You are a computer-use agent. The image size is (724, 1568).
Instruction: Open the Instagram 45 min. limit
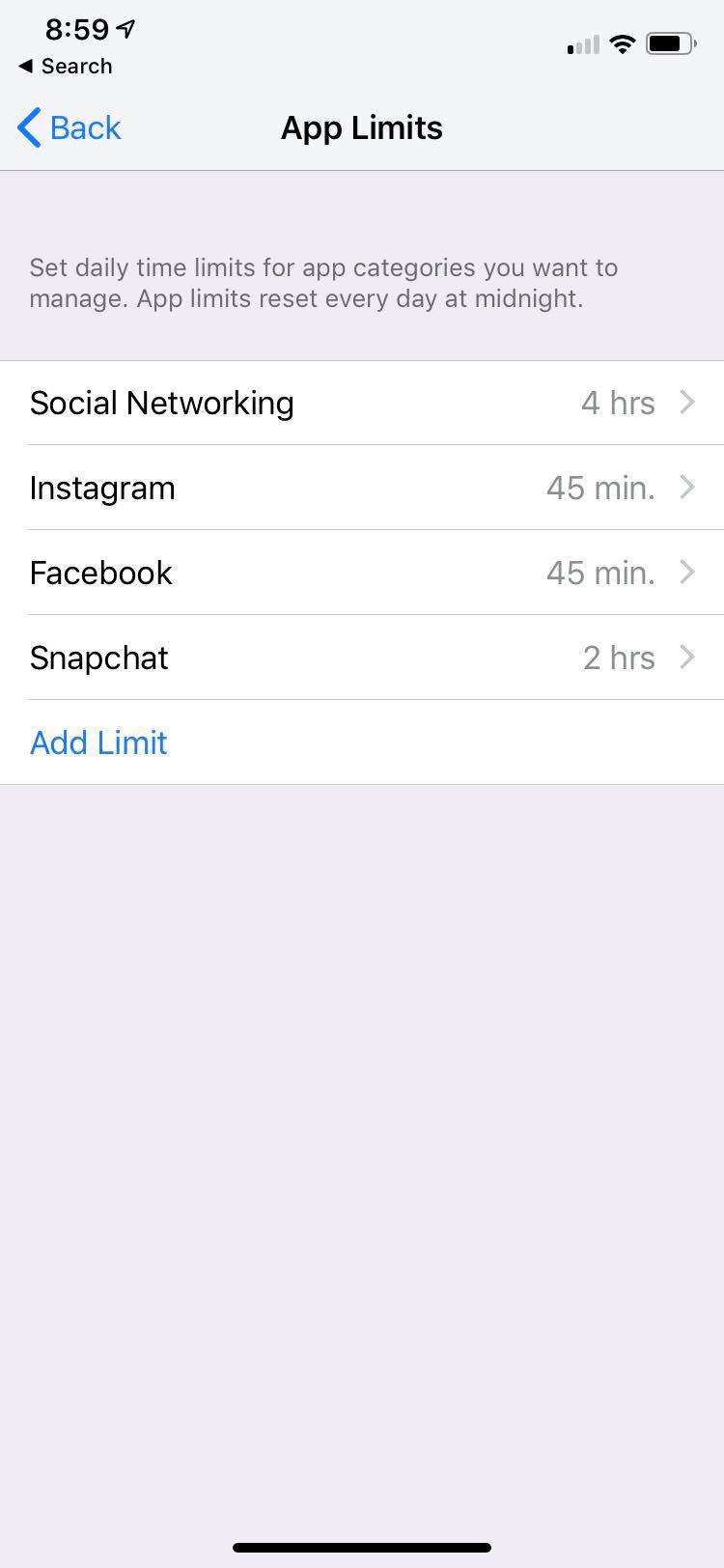[362, 488]
